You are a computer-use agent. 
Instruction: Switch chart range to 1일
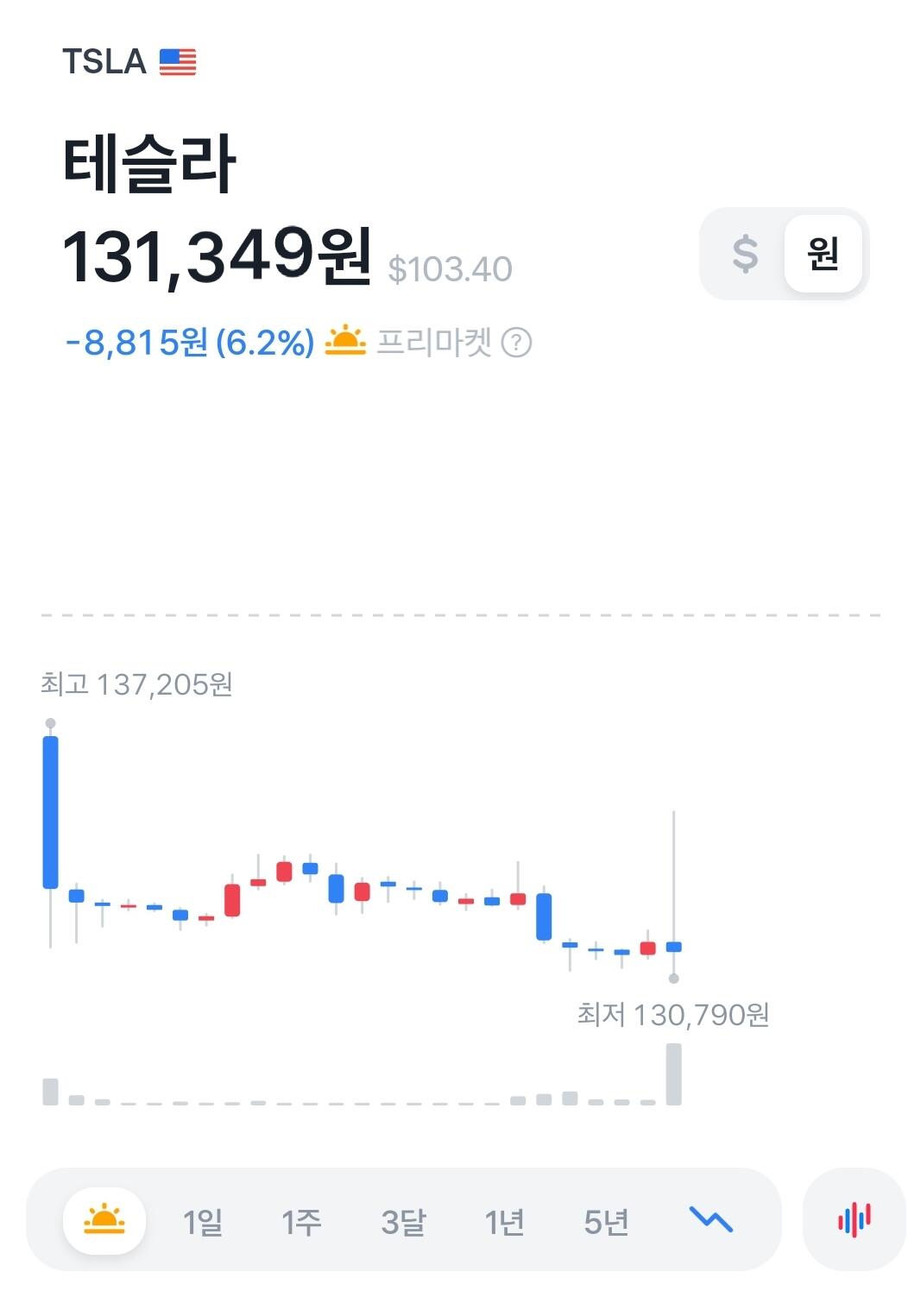(x=203, y=1222)
